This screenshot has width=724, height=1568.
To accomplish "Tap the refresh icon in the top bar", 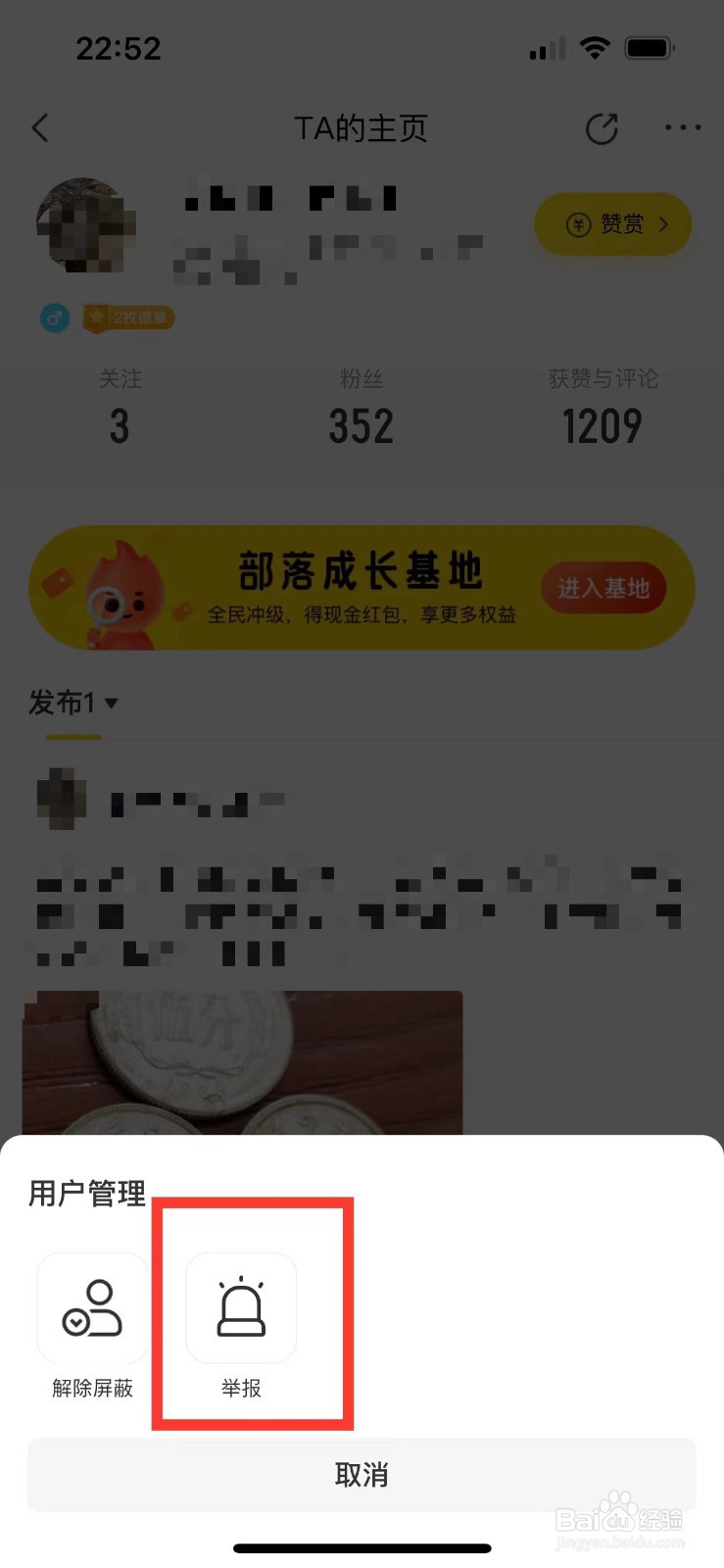I will 603,127.
